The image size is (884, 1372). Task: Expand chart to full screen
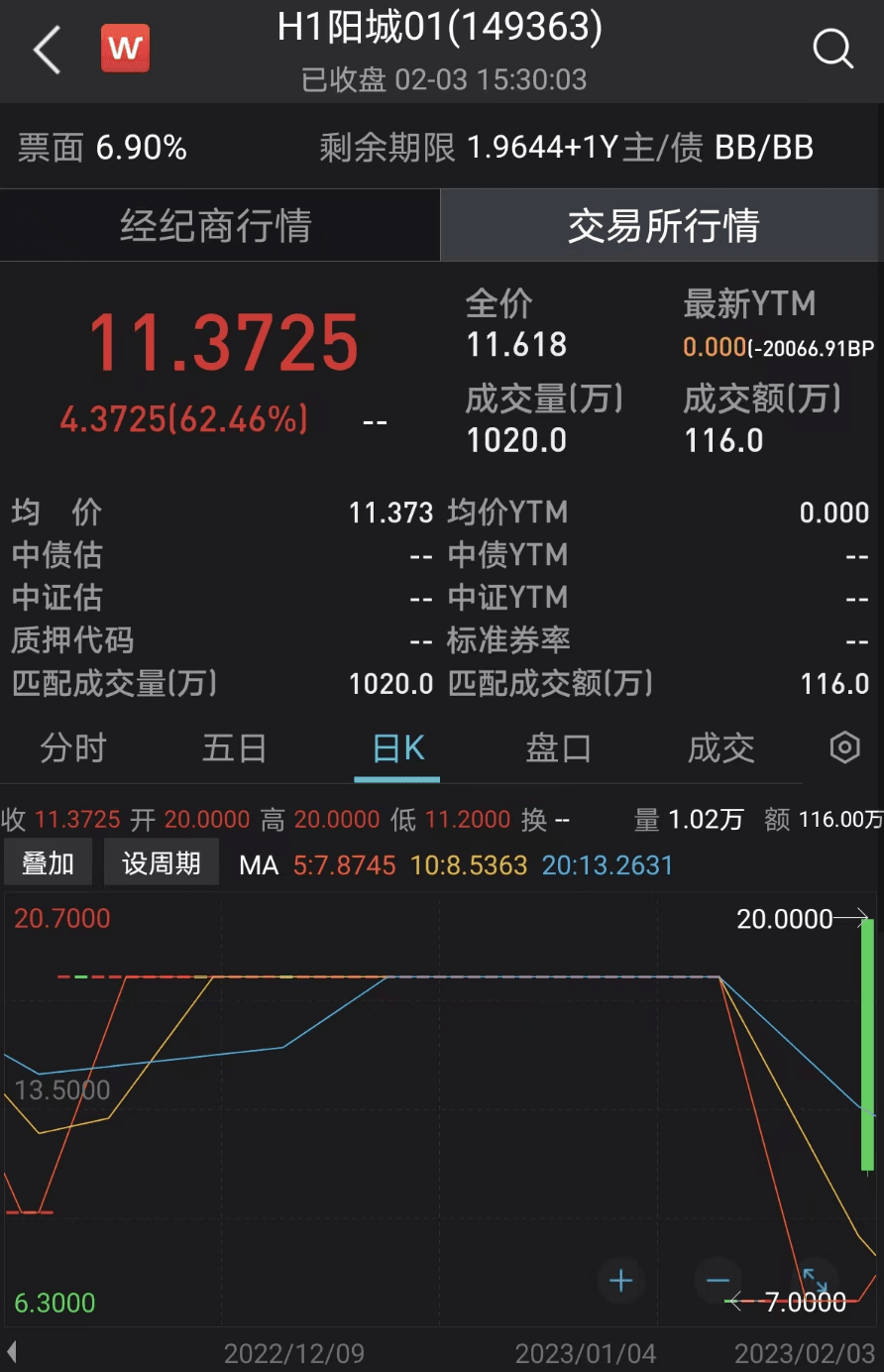point(815,1280)
